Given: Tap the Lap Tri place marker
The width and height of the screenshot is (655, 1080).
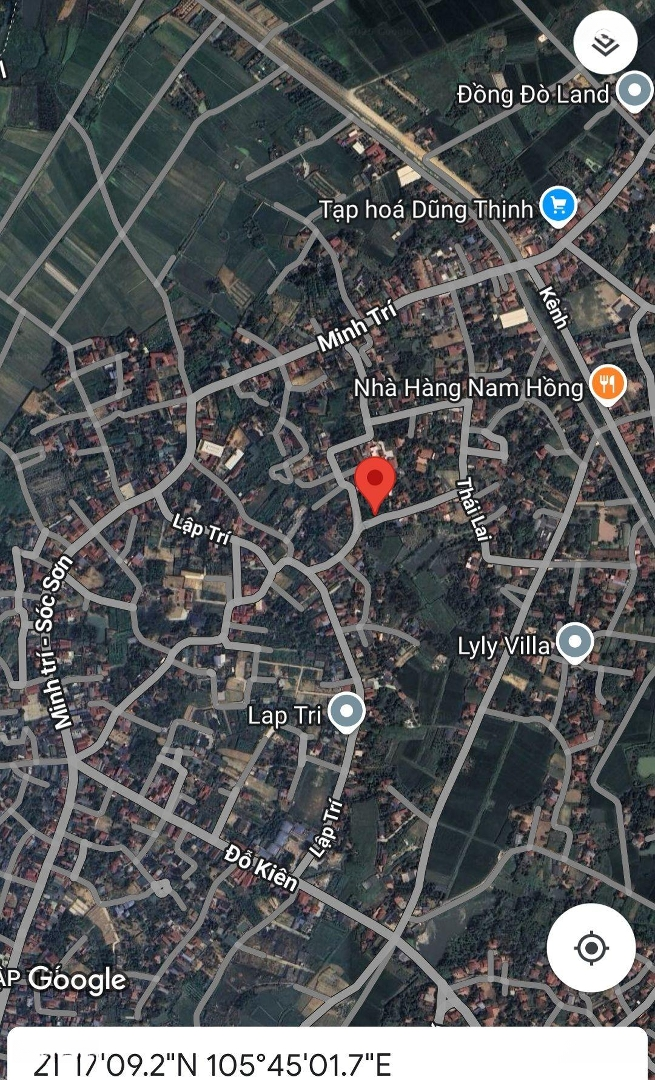Looking at the screenshot, I should [x=346, y=712].
